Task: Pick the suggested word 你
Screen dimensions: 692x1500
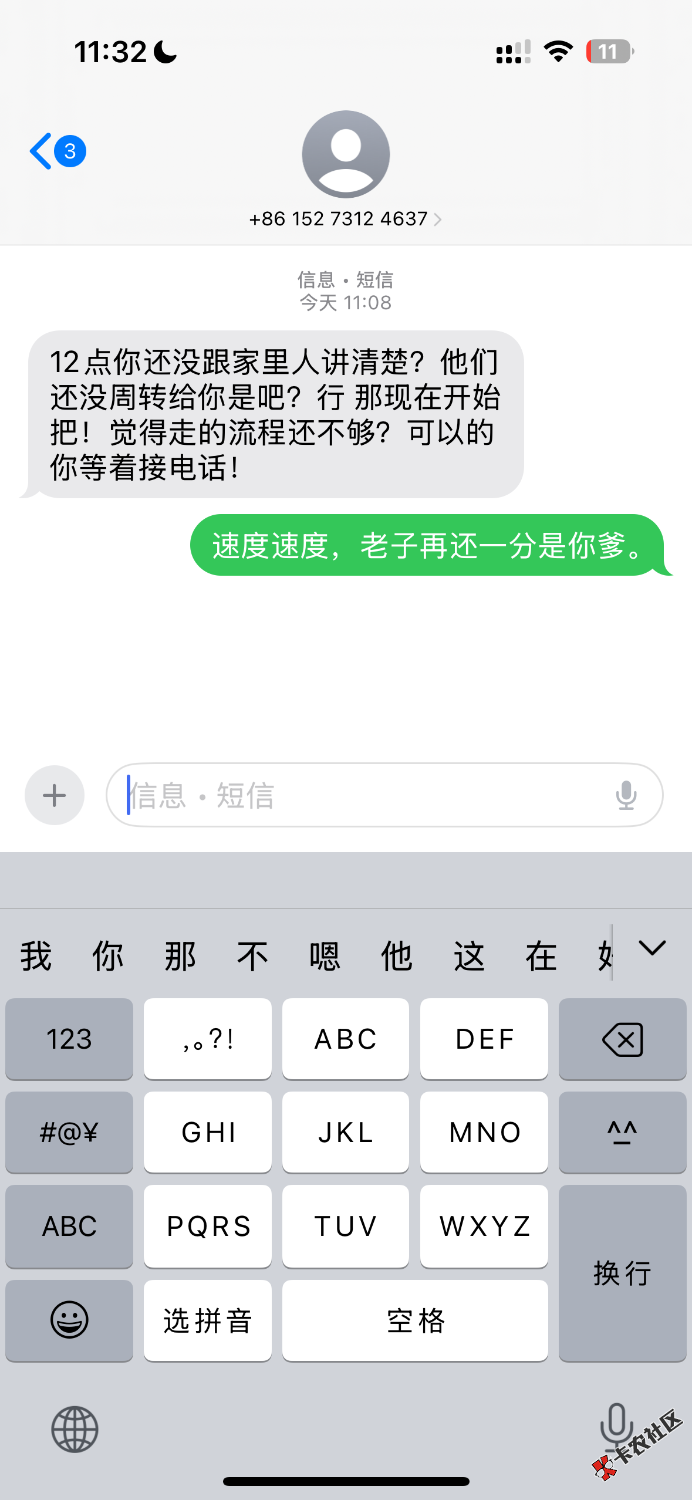Action: (x=108, y=957)
